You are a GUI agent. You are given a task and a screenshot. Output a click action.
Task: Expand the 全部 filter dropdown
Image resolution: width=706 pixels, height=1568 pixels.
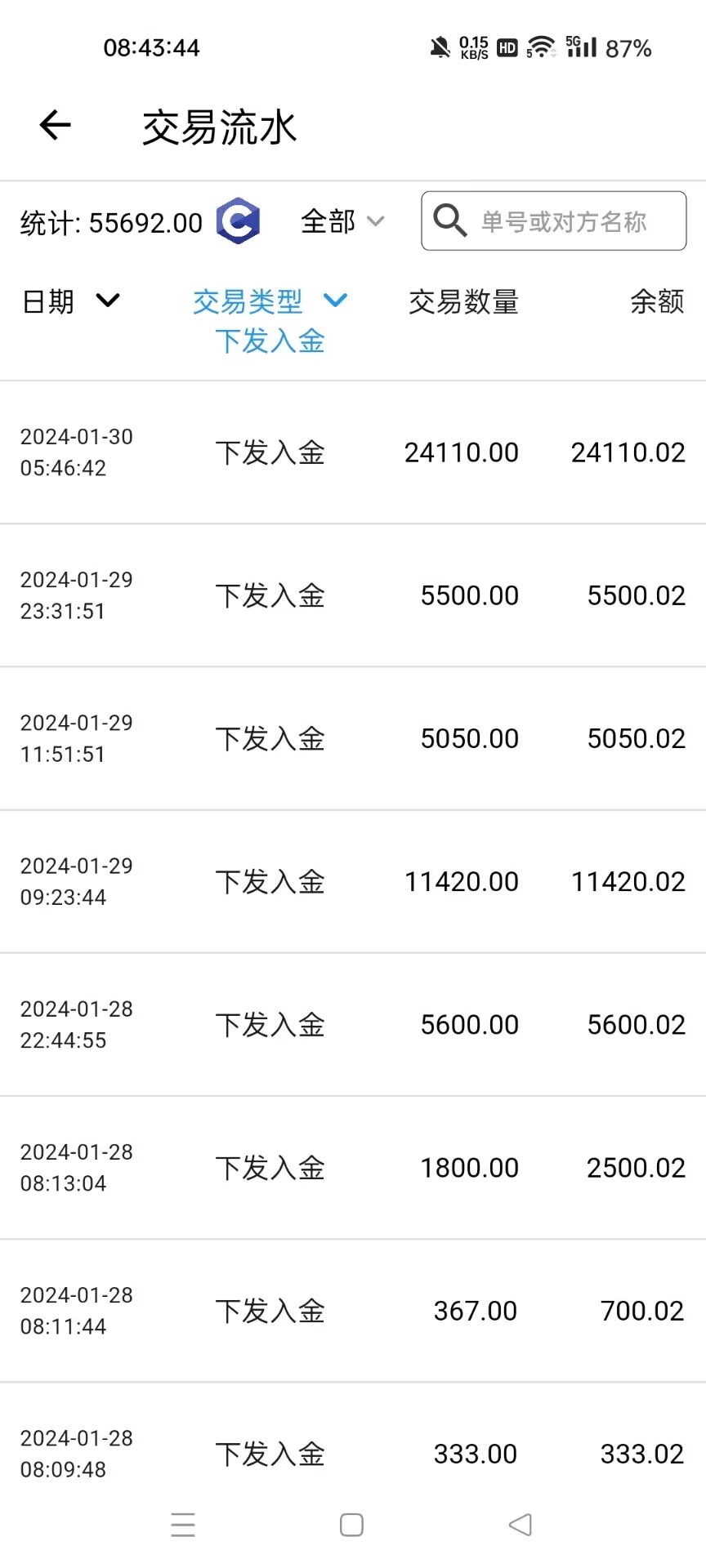342,221
